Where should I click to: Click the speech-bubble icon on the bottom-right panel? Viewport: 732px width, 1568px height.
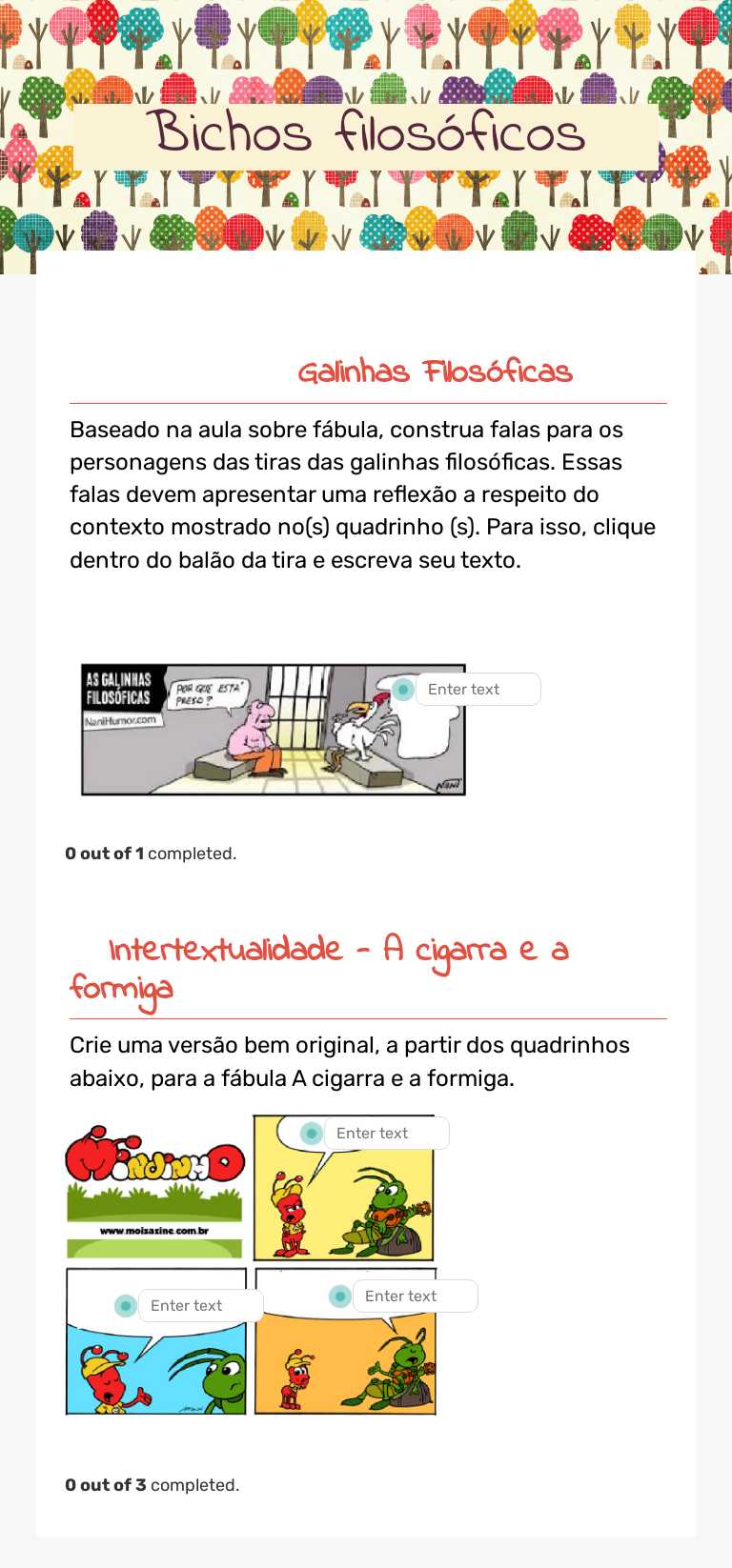339,1296
